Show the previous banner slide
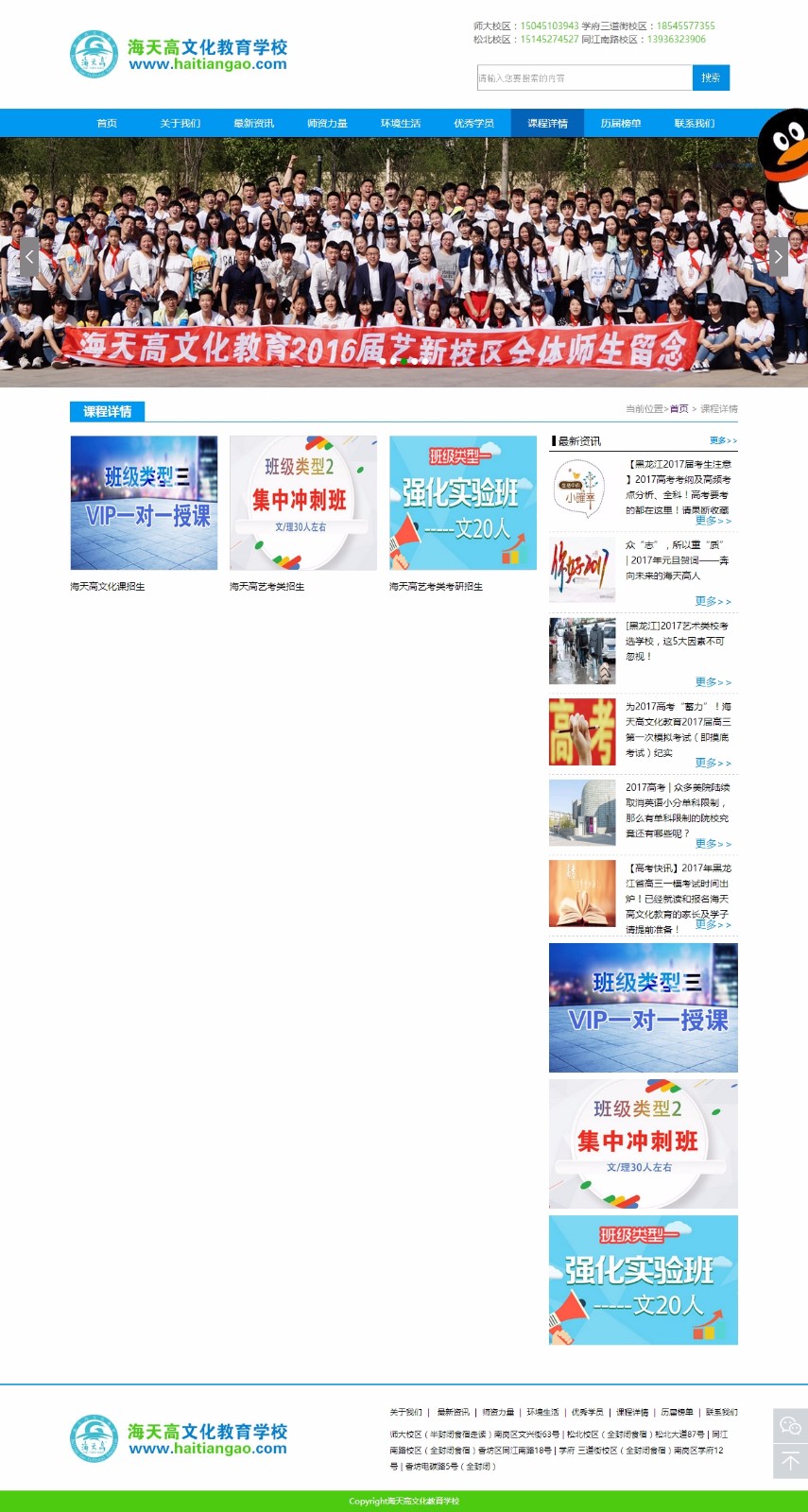Screen dimensions: 808x1512 tap(29, 257)
